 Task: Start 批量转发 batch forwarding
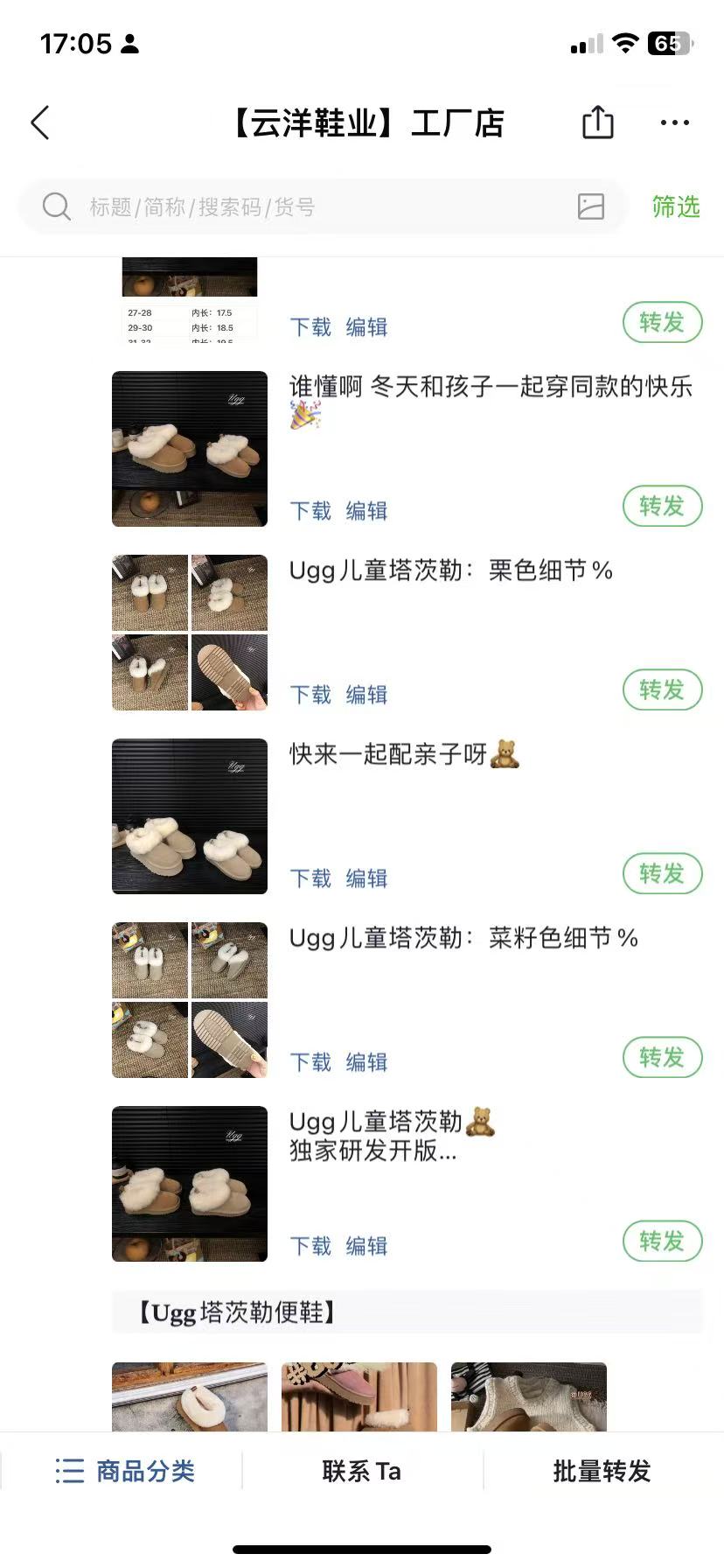602,1471
